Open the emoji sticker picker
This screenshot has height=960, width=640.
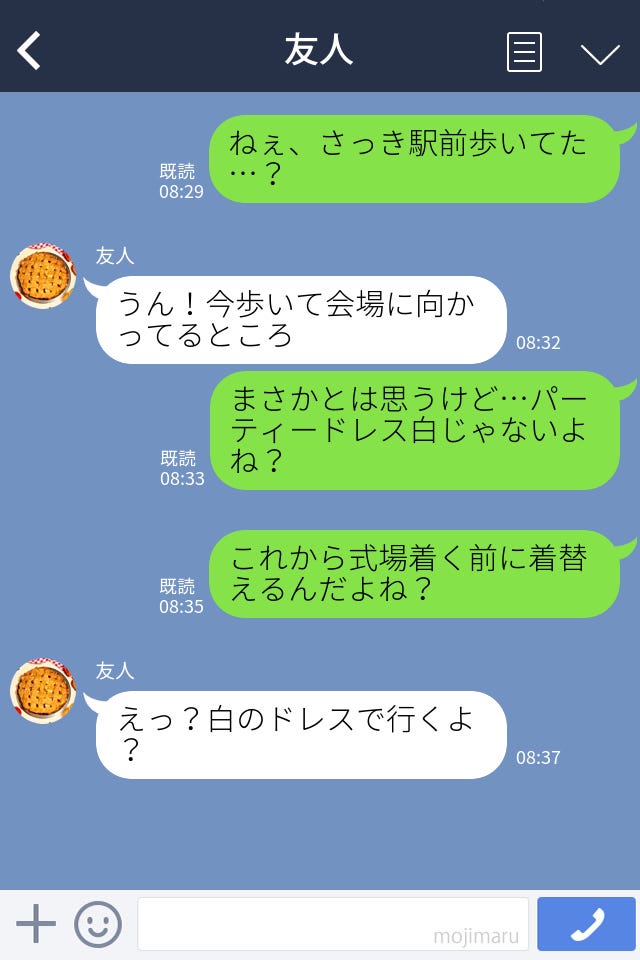click(98, 924)
